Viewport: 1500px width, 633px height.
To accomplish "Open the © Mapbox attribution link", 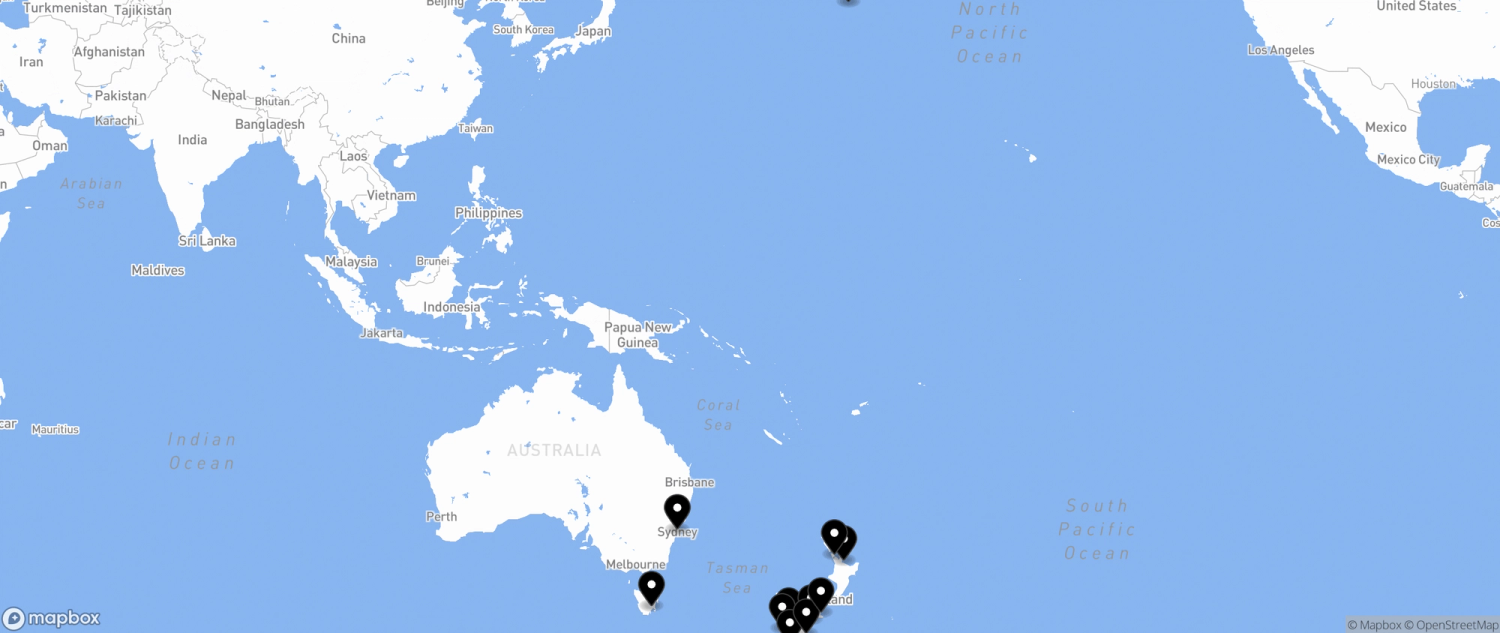I will tap(1374, 625).
